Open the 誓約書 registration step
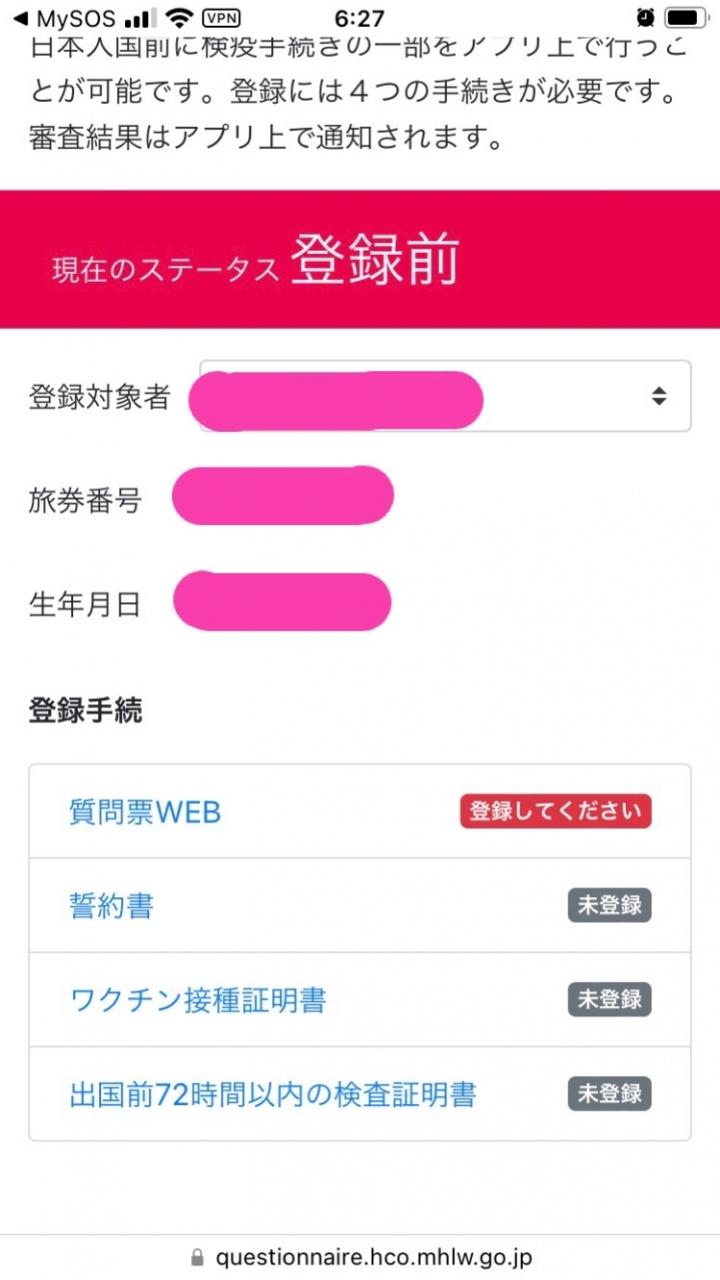The height and width of the screenshot is (1280, 720). 111,906
